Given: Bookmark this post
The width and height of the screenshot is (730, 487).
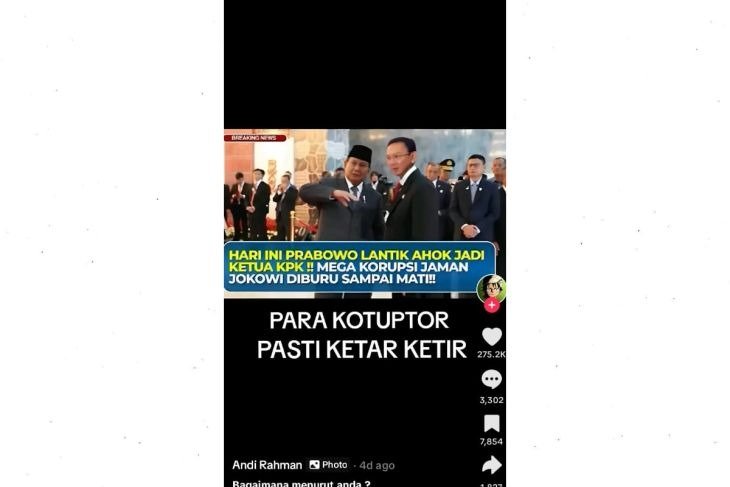Looking at the screenshot, I should (x=491, y=423).
